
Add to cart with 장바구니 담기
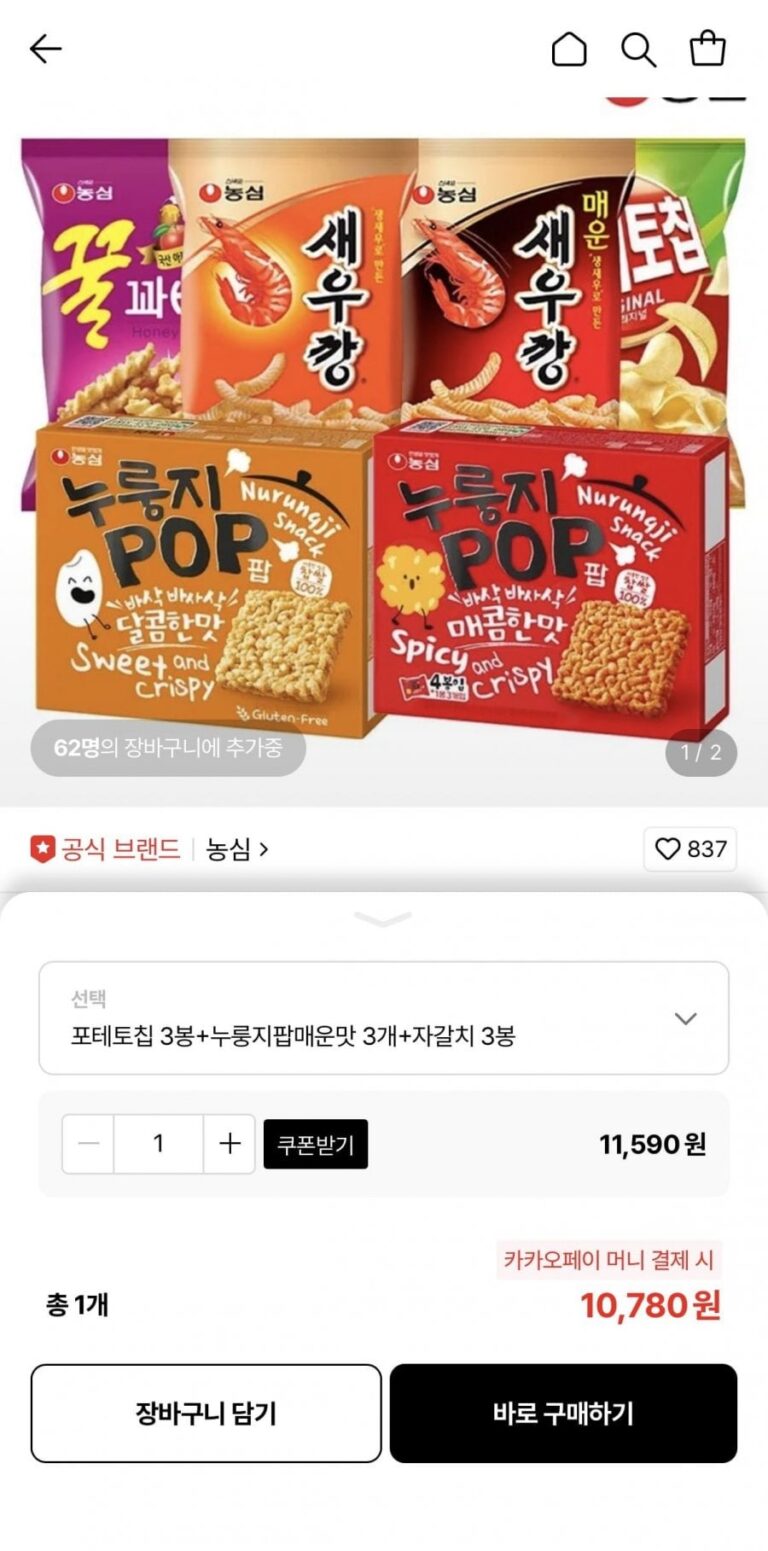click(206, 1413)
